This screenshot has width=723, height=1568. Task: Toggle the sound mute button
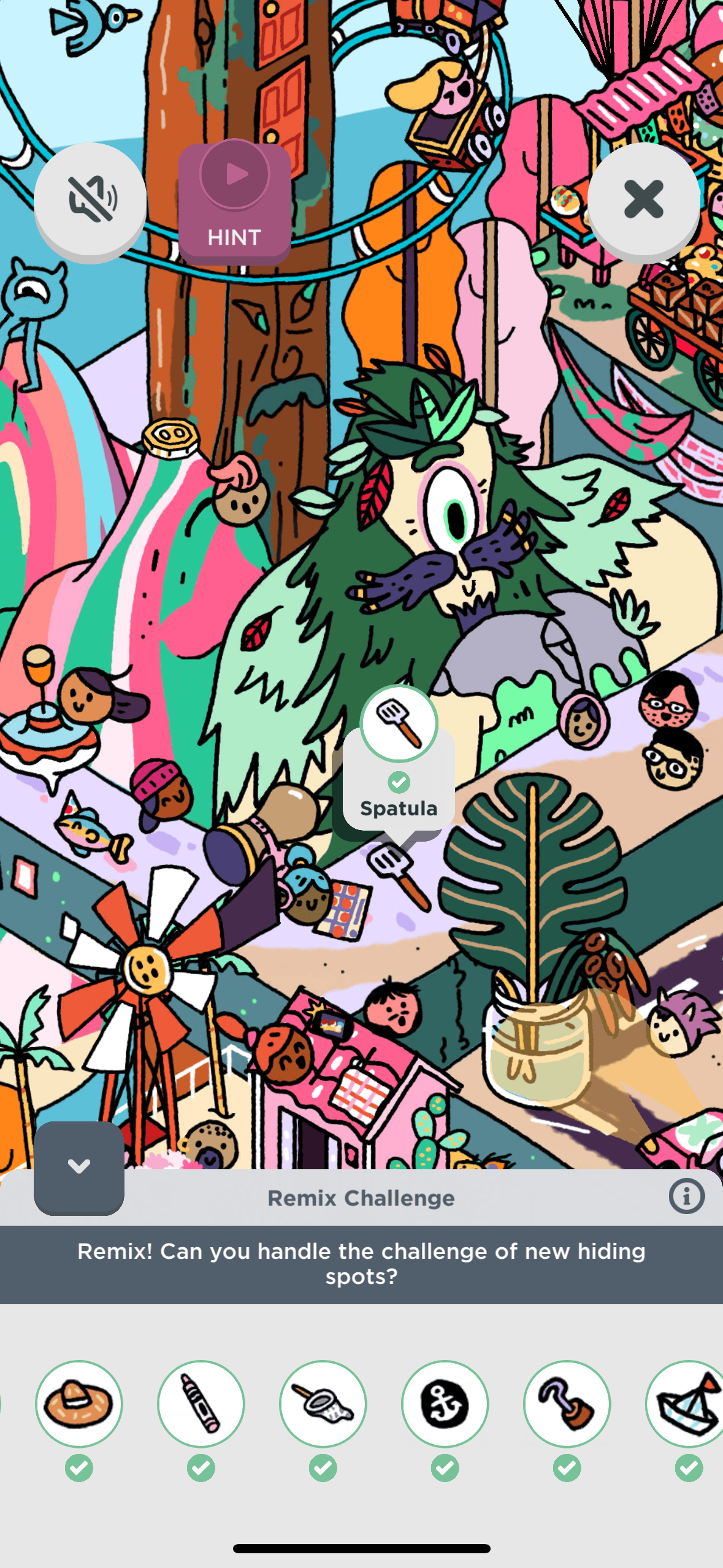(x=90, y=199)
